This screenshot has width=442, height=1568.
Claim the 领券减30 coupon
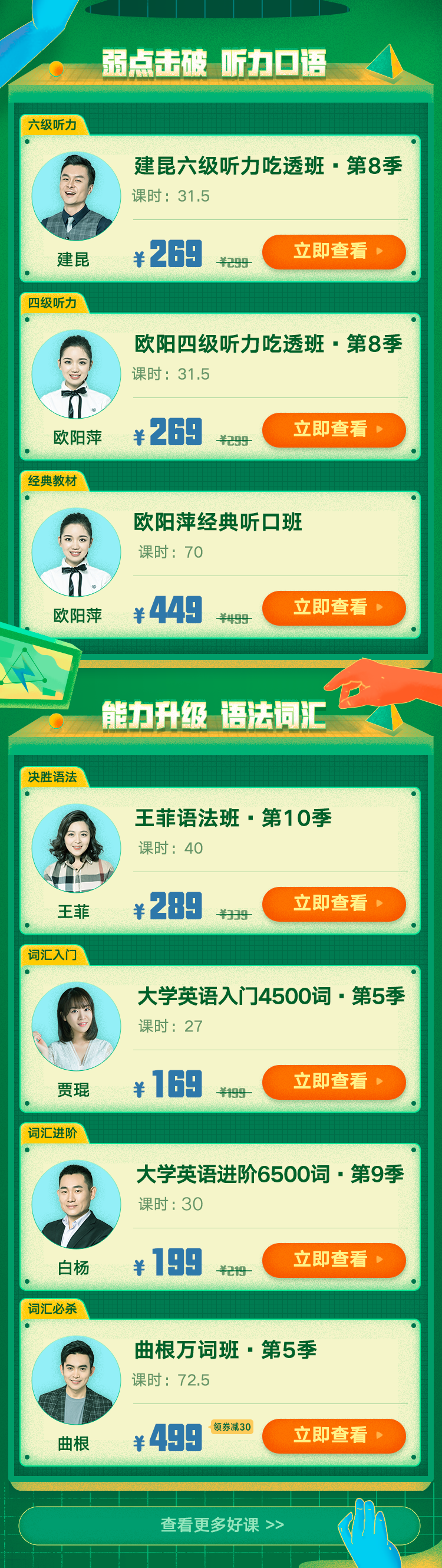pyautogui.click(x=232, y=1426)
